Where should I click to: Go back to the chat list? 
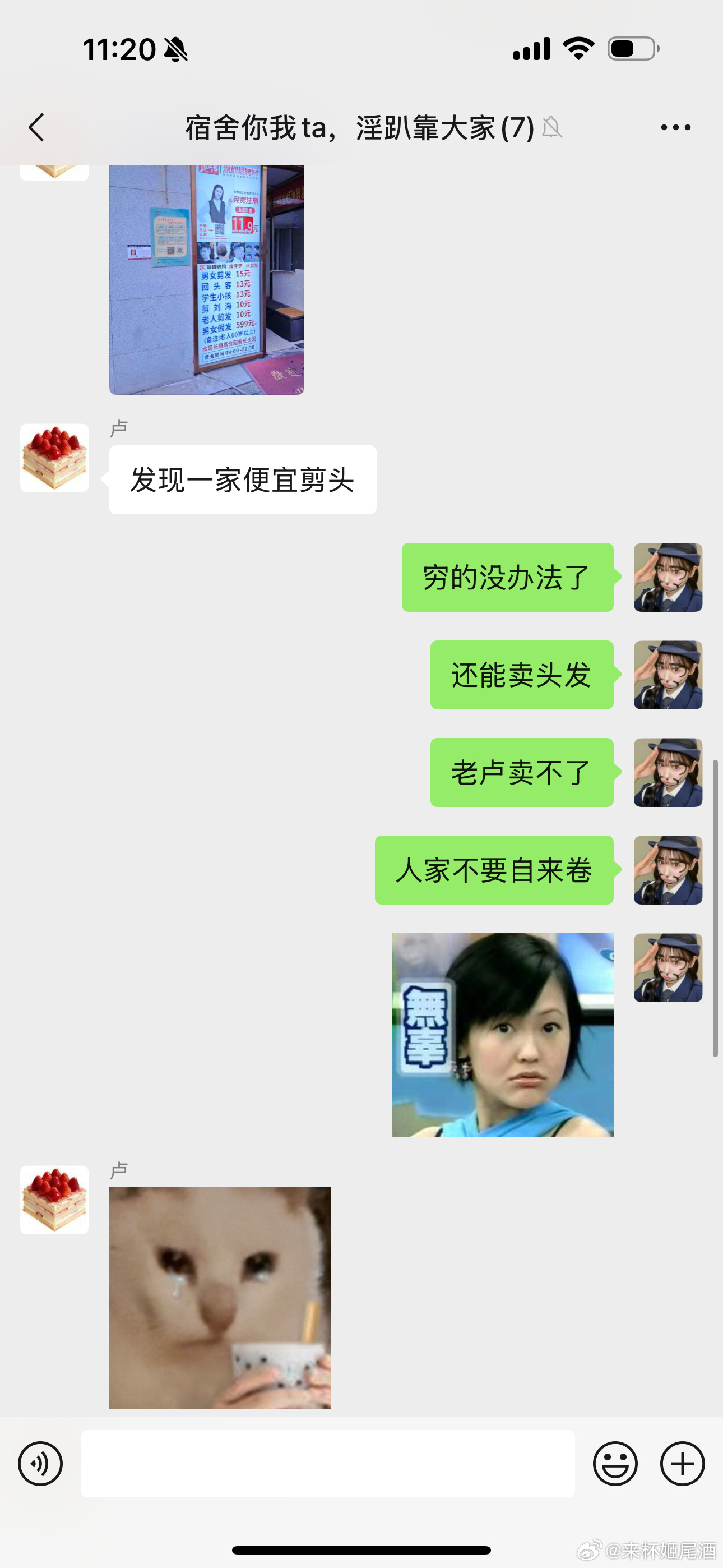click(x=36, y=128)
